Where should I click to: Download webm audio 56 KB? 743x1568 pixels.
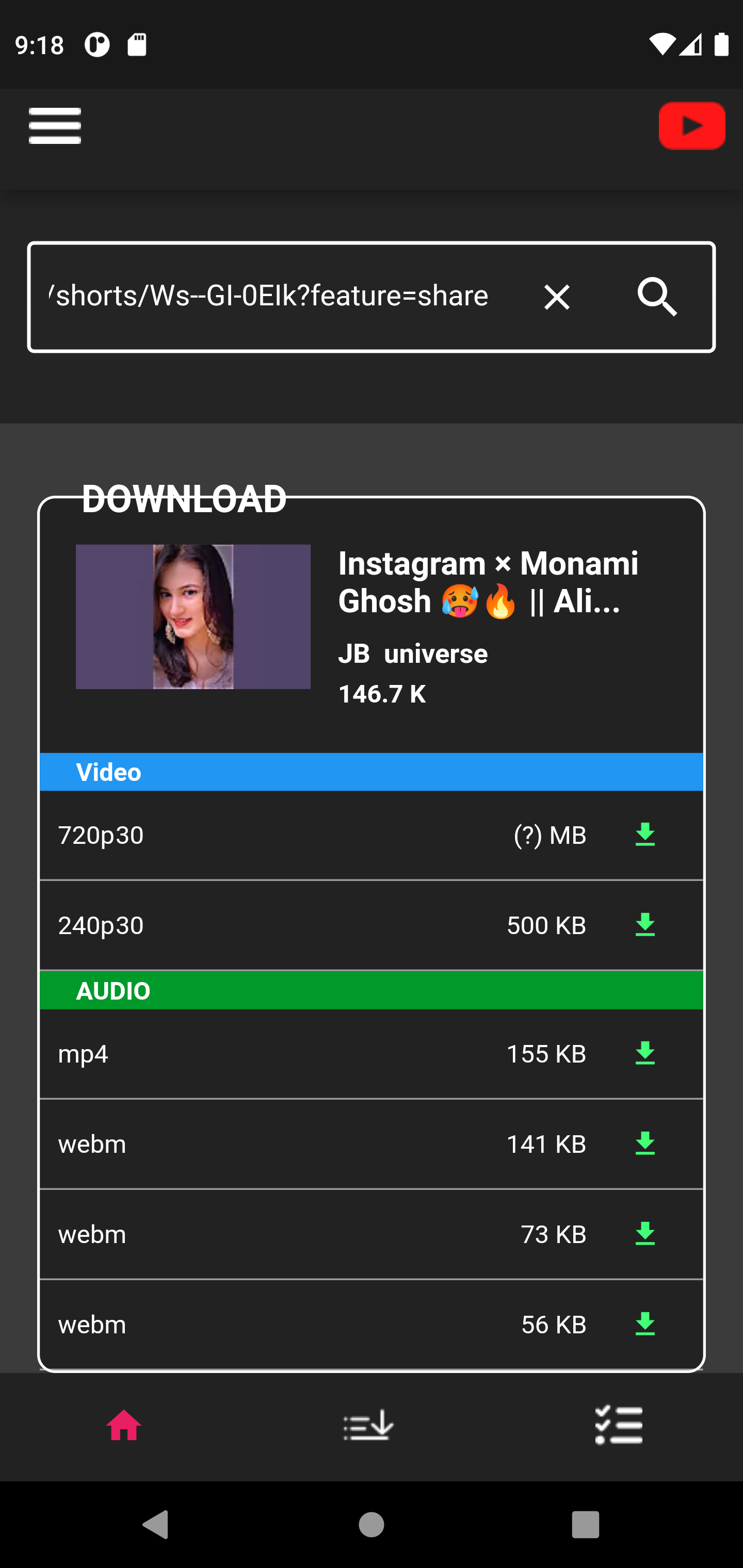(x=644, y=1324)
